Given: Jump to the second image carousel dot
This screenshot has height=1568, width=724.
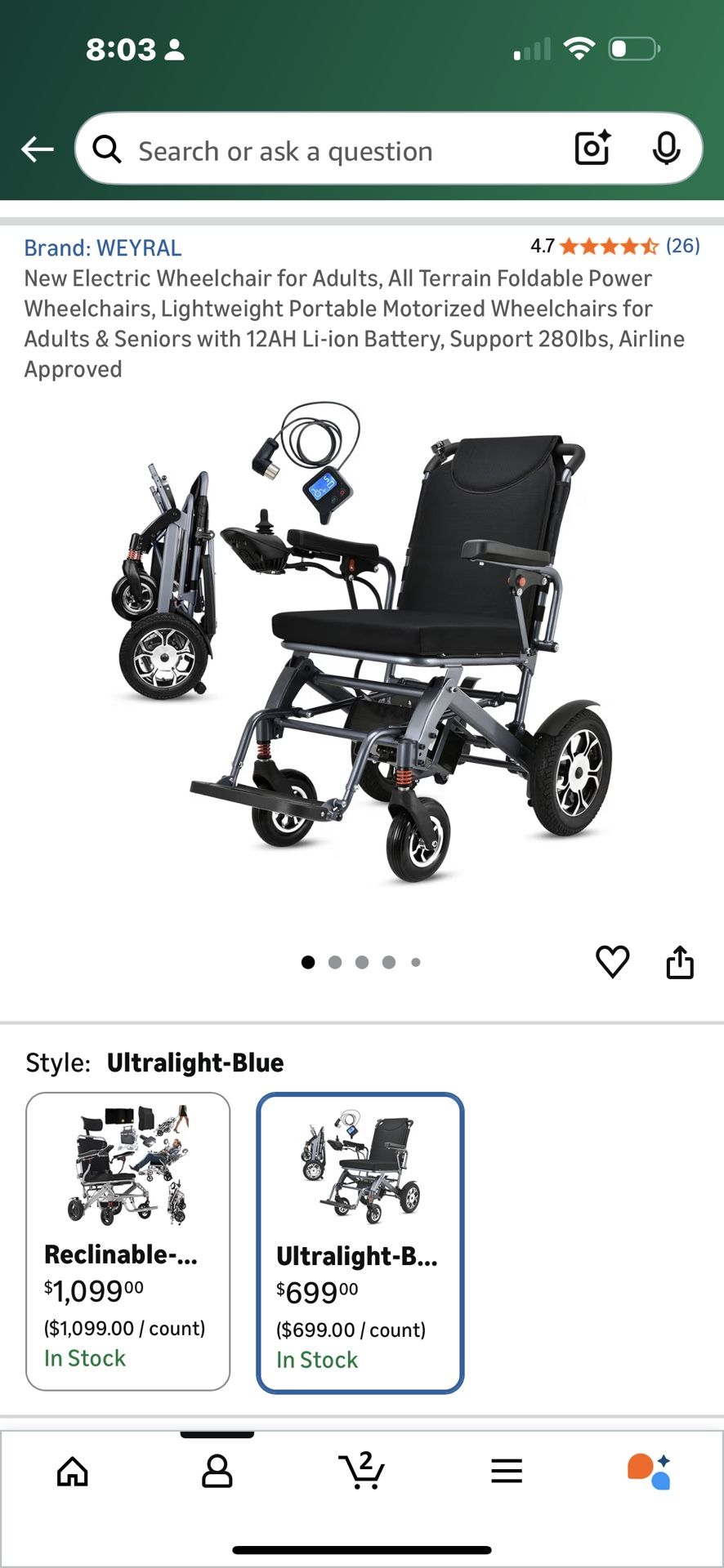Looking at the screenshot, I should (335, 962).
